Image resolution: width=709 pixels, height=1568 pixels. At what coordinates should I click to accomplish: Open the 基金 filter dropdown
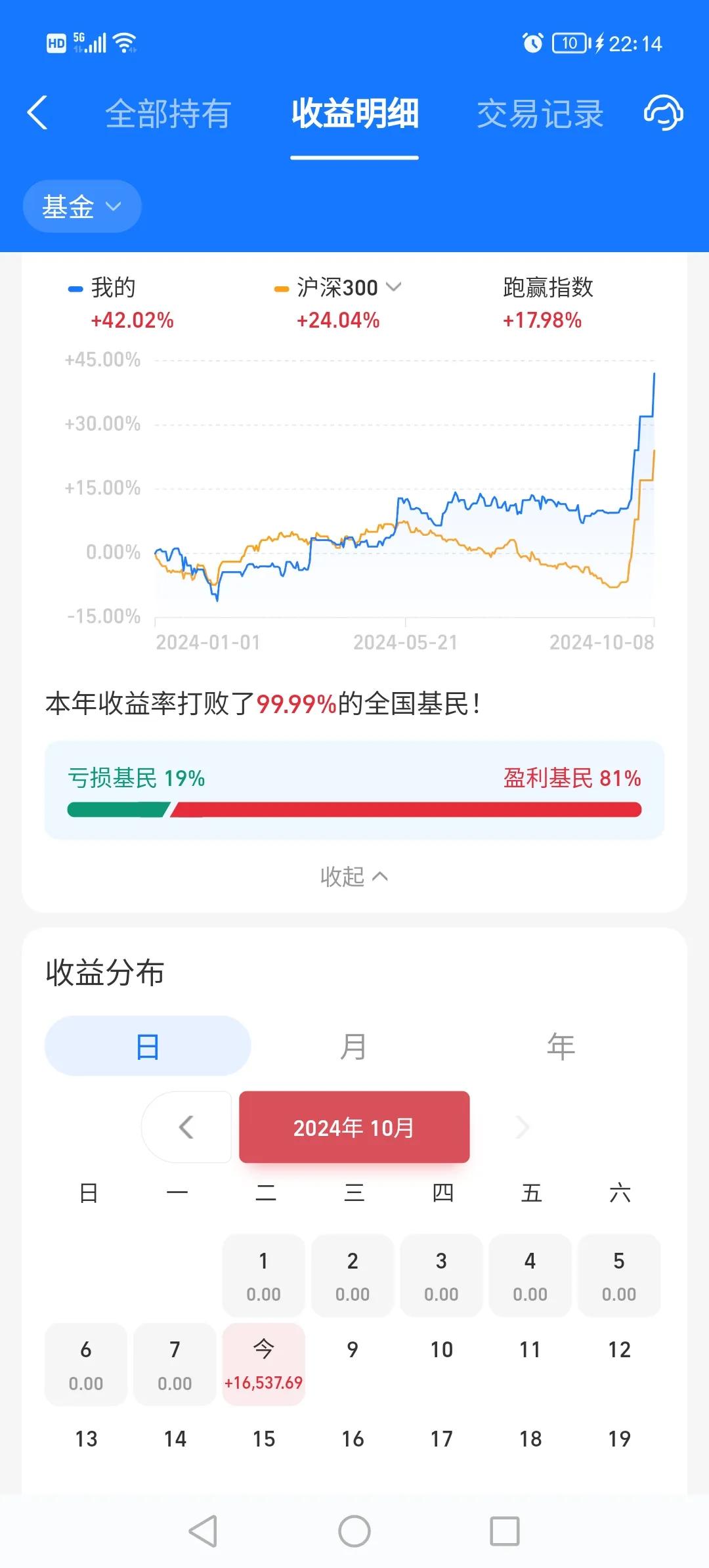82,206
